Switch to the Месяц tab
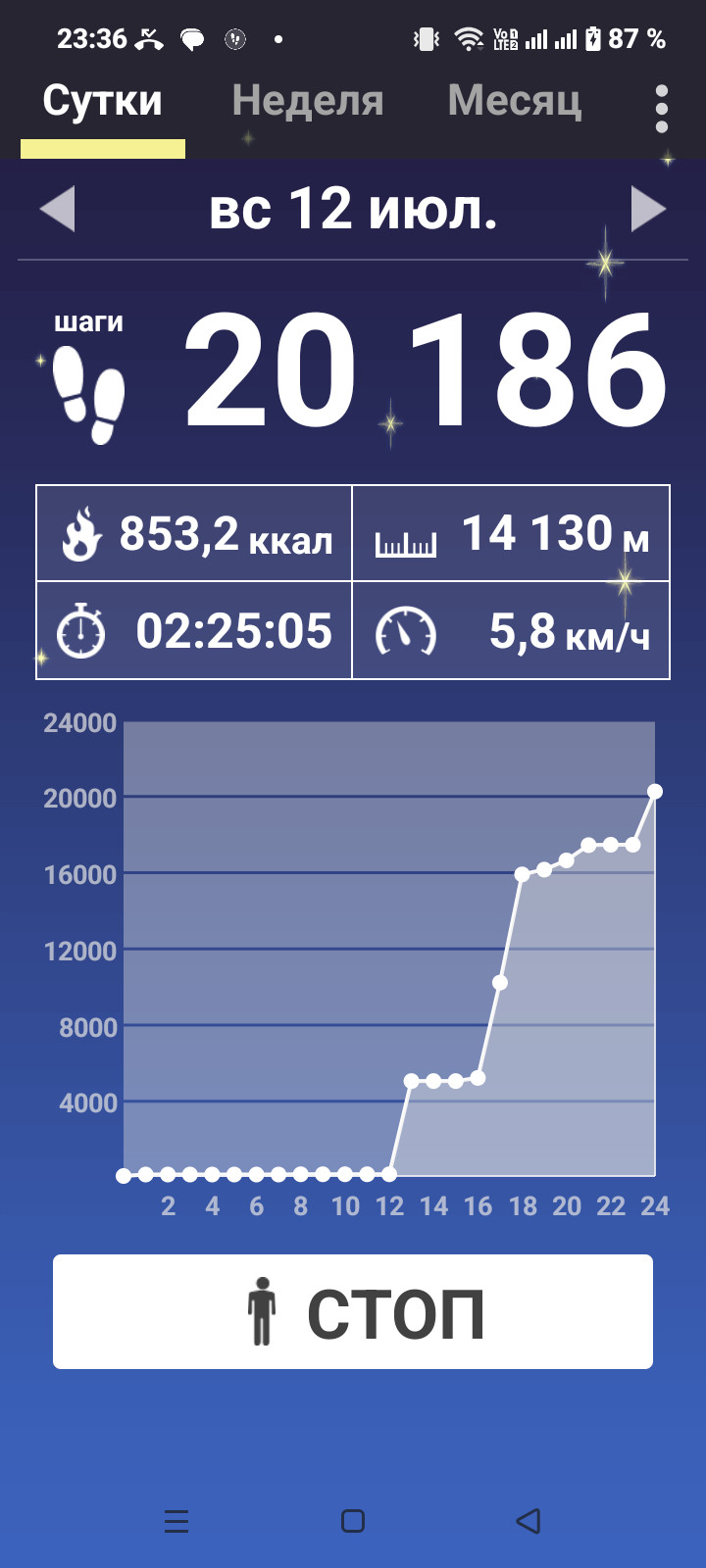The width and height of the screenshot is (706, 1568). (515, 101)
